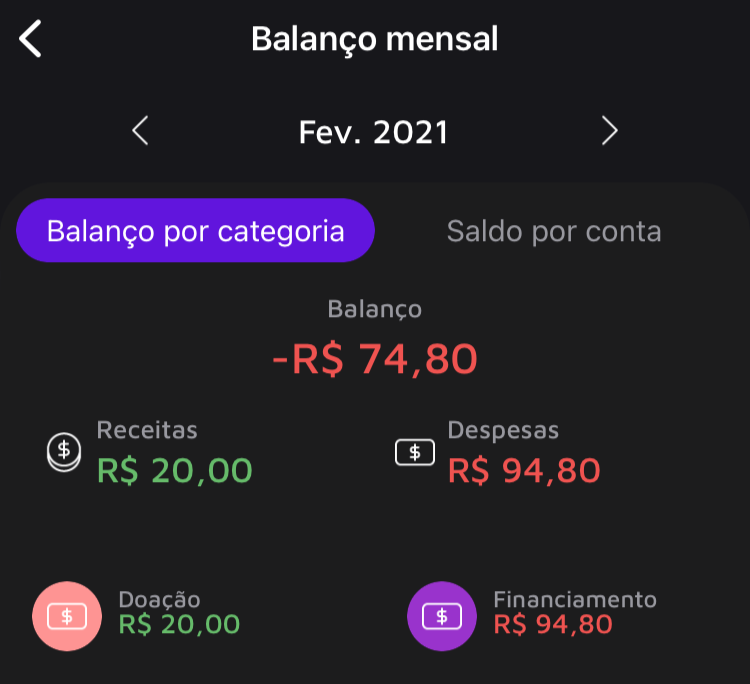This screenshot has width=750, height=684.
Task: Go to the previous month
Action: coord(140,131)
